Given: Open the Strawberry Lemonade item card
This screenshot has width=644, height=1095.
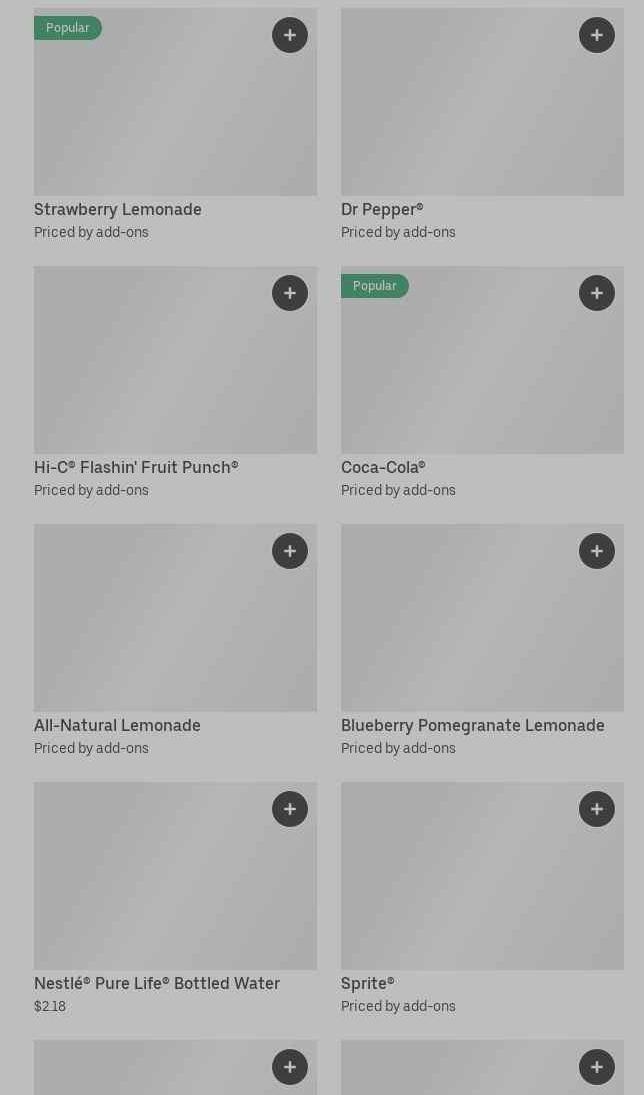Looking at the screenshot, I should pyautogui.click(x=175, y=125).
